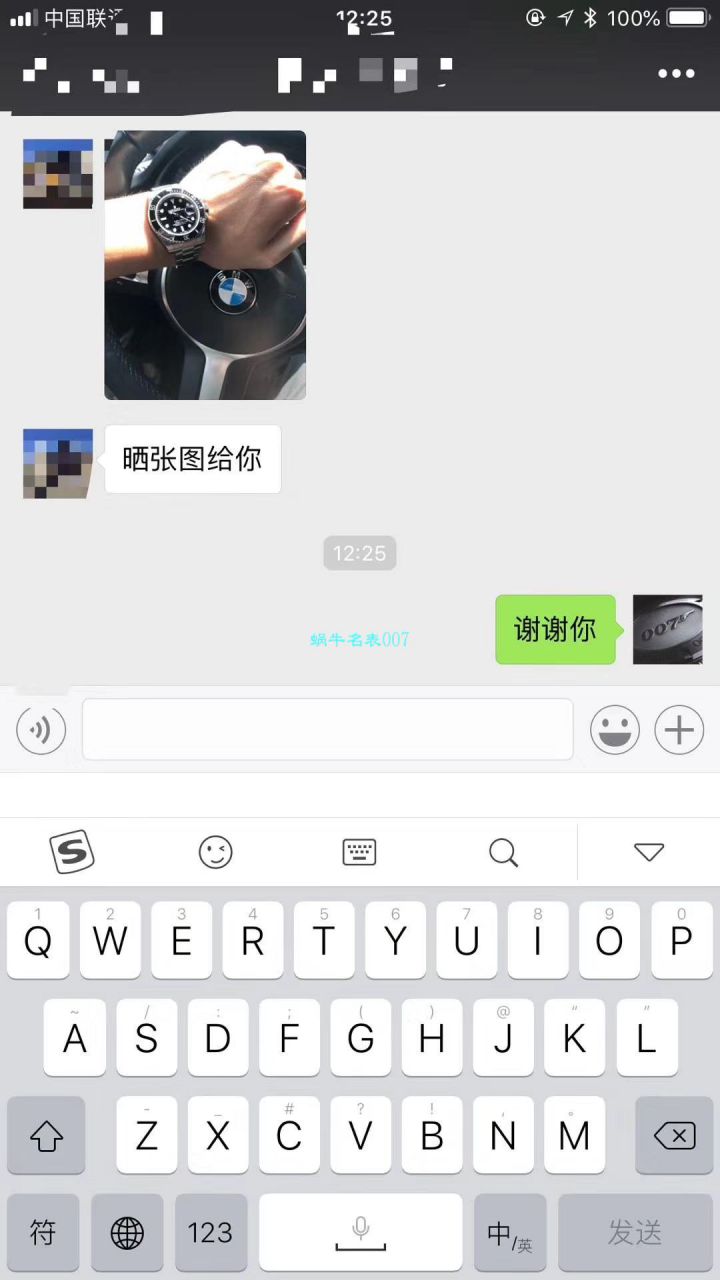Tap the 发送 send key

click(637, 1233)
